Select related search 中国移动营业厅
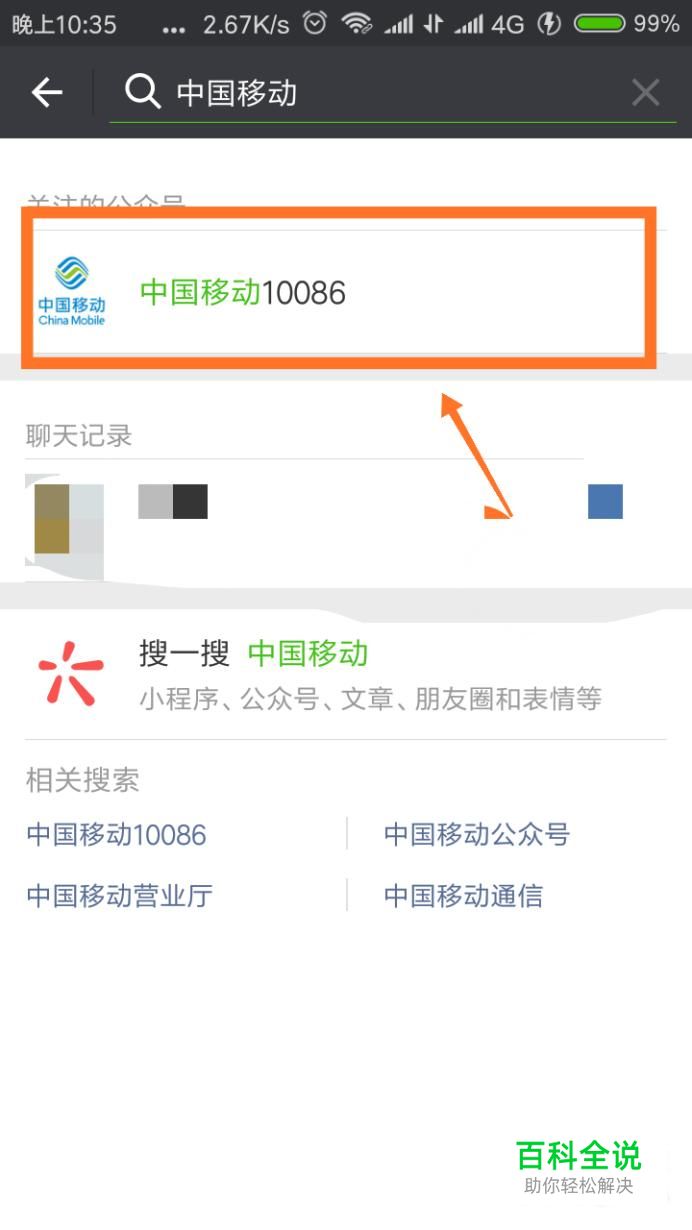This screenshot has height=1230, width=692. coord(120,896)
